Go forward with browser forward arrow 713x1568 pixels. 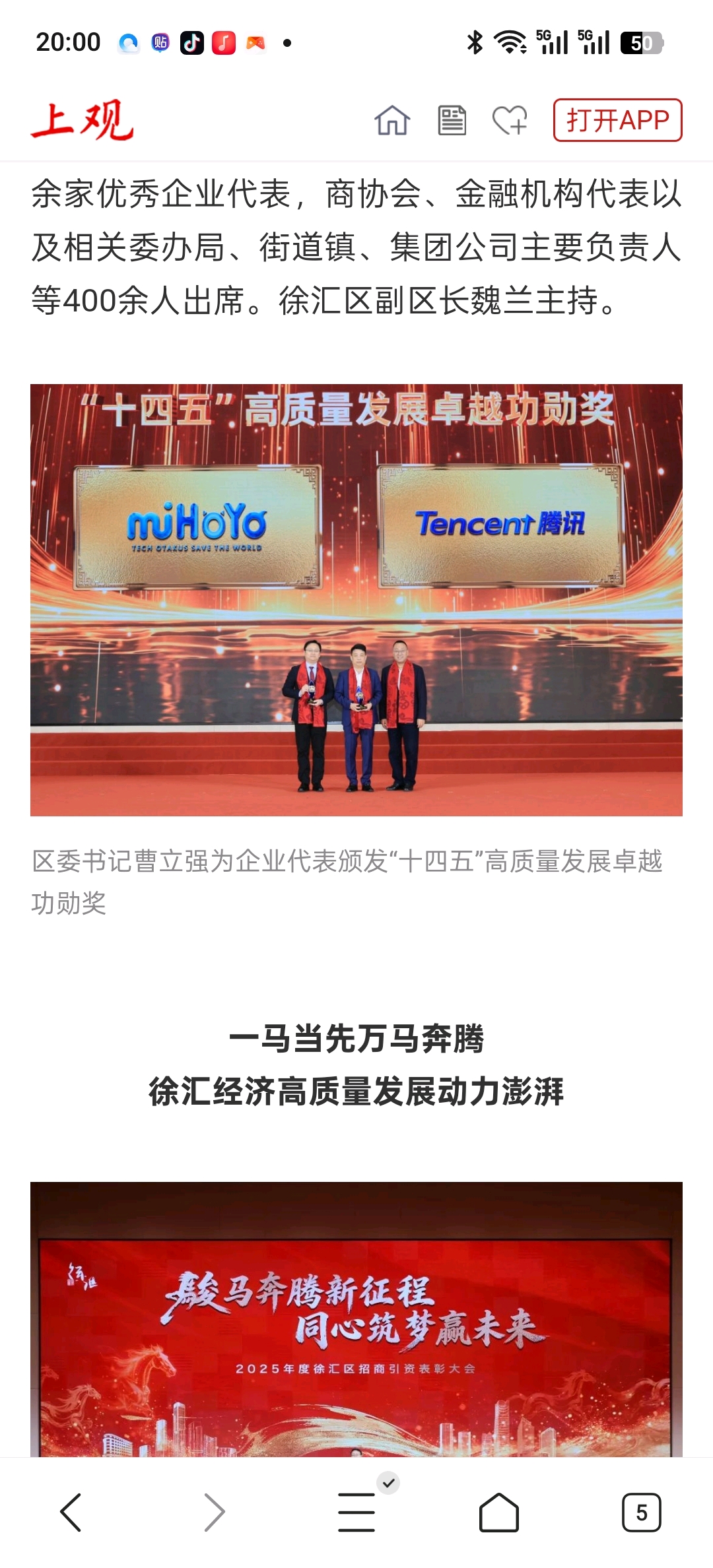[x=214, y=1512]
